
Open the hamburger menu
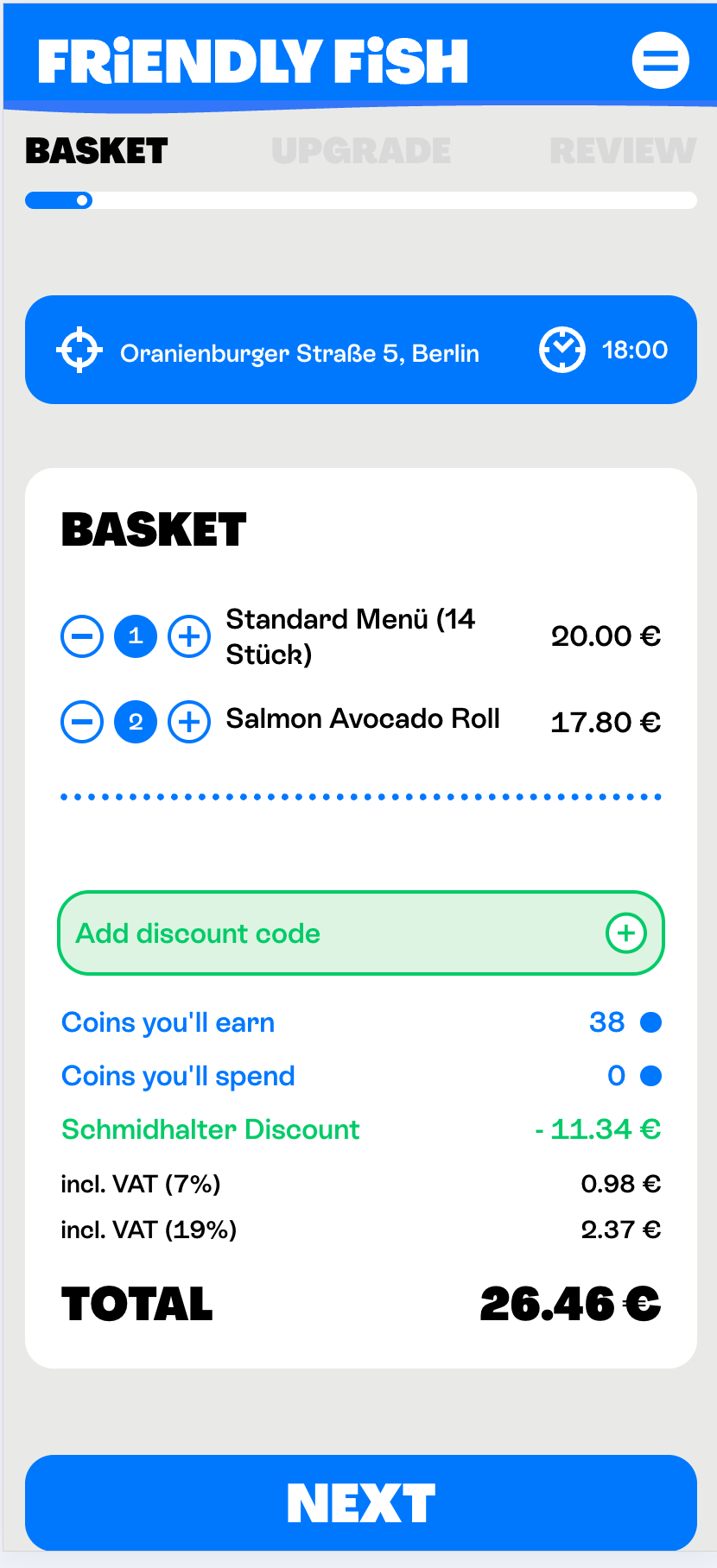coord(660,60)
